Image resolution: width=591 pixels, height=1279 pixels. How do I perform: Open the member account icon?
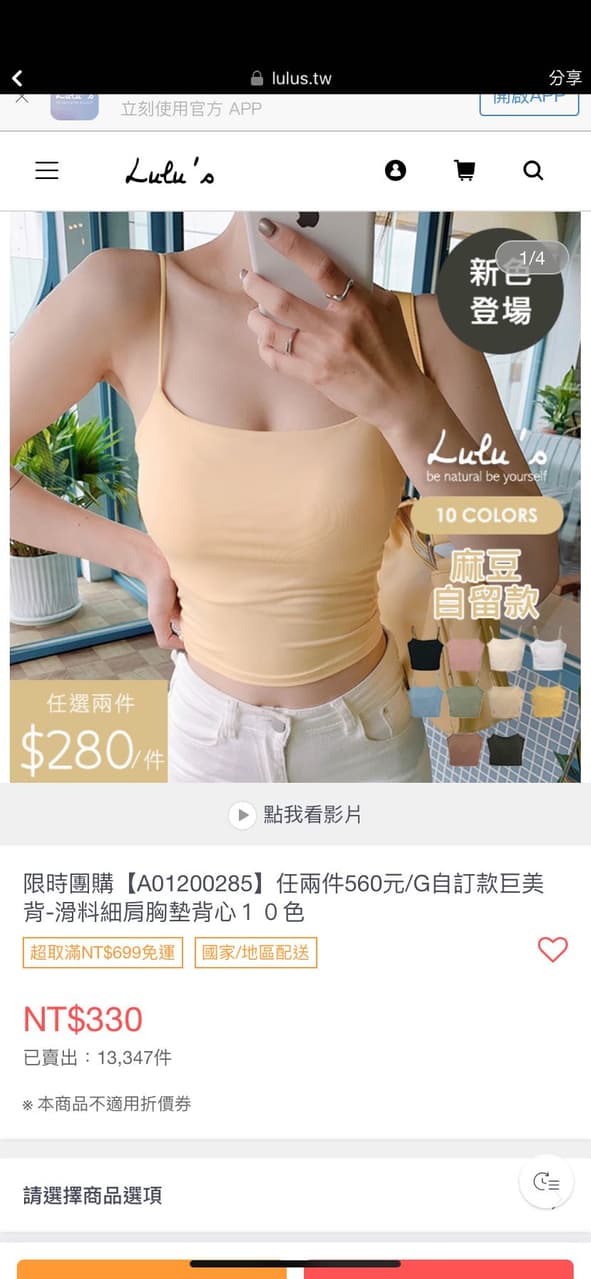(x=396, y=171)
